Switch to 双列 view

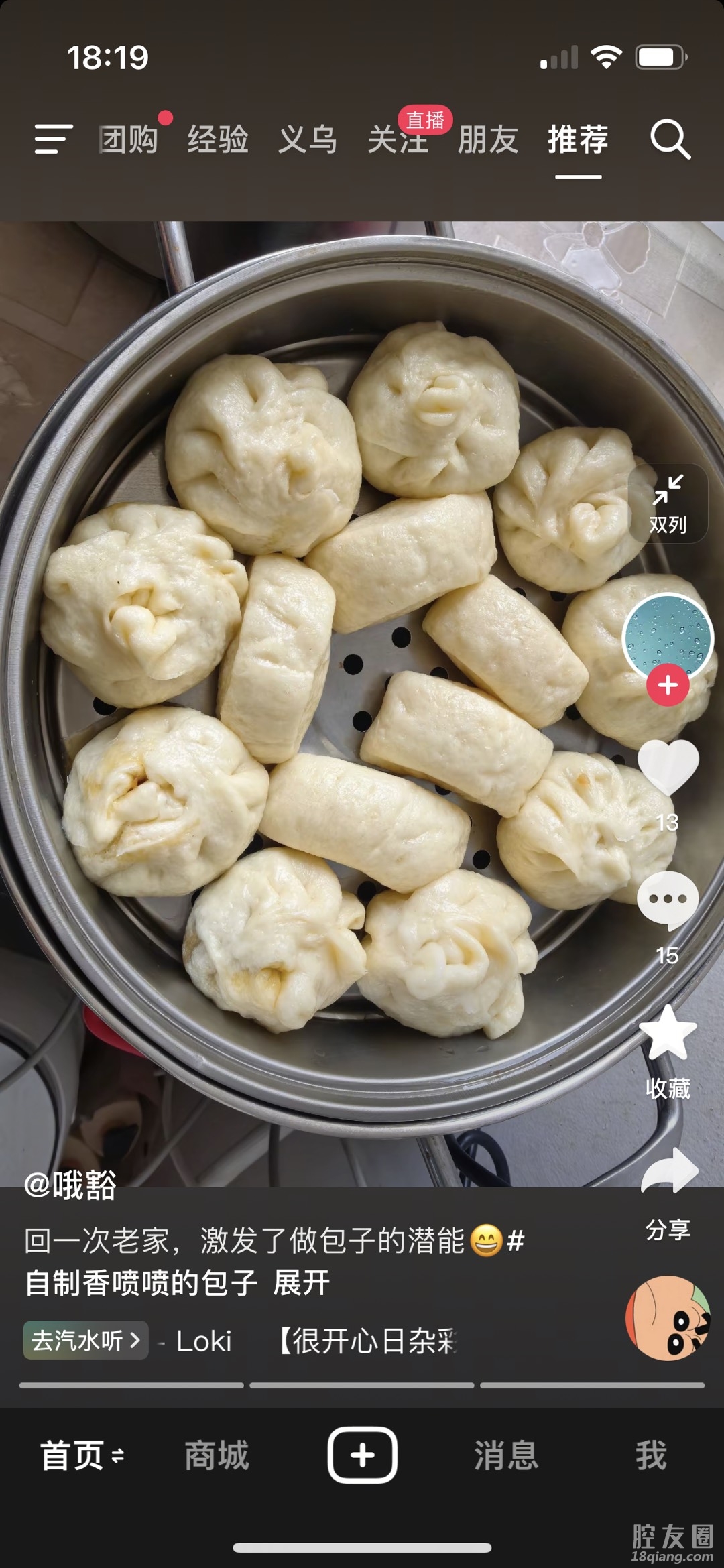pos(668,504)
